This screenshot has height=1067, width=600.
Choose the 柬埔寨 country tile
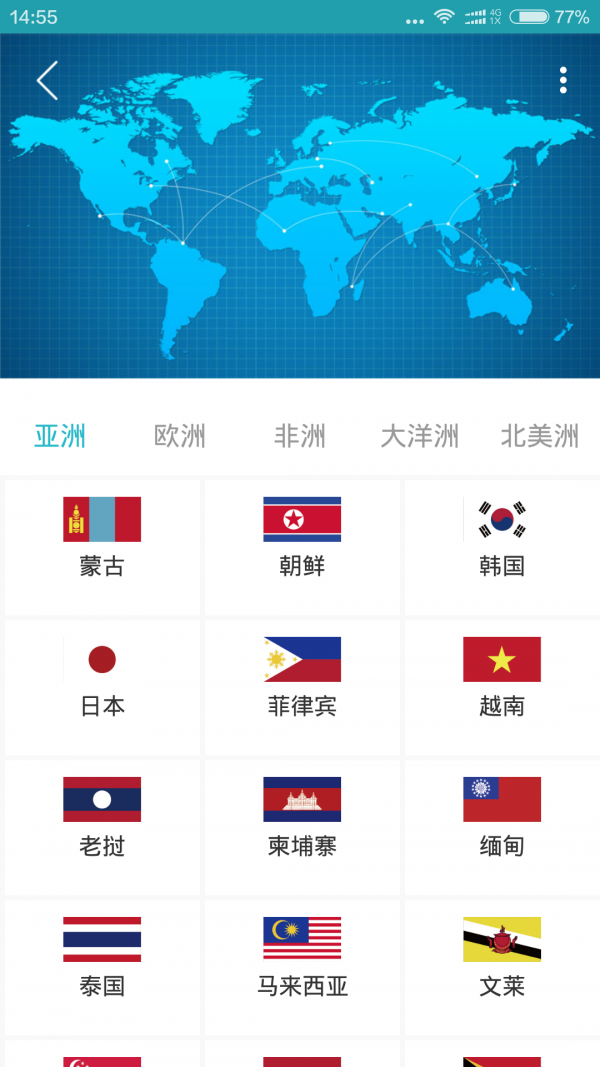tap(302, 826)
